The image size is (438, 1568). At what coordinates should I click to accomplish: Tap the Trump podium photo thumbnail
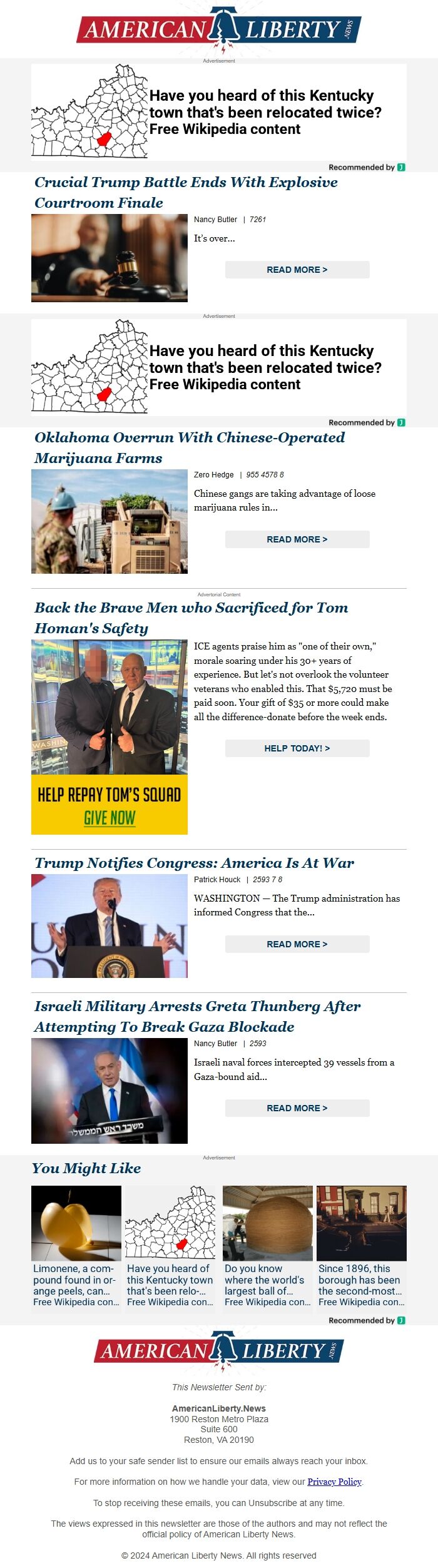pos(109,926)
